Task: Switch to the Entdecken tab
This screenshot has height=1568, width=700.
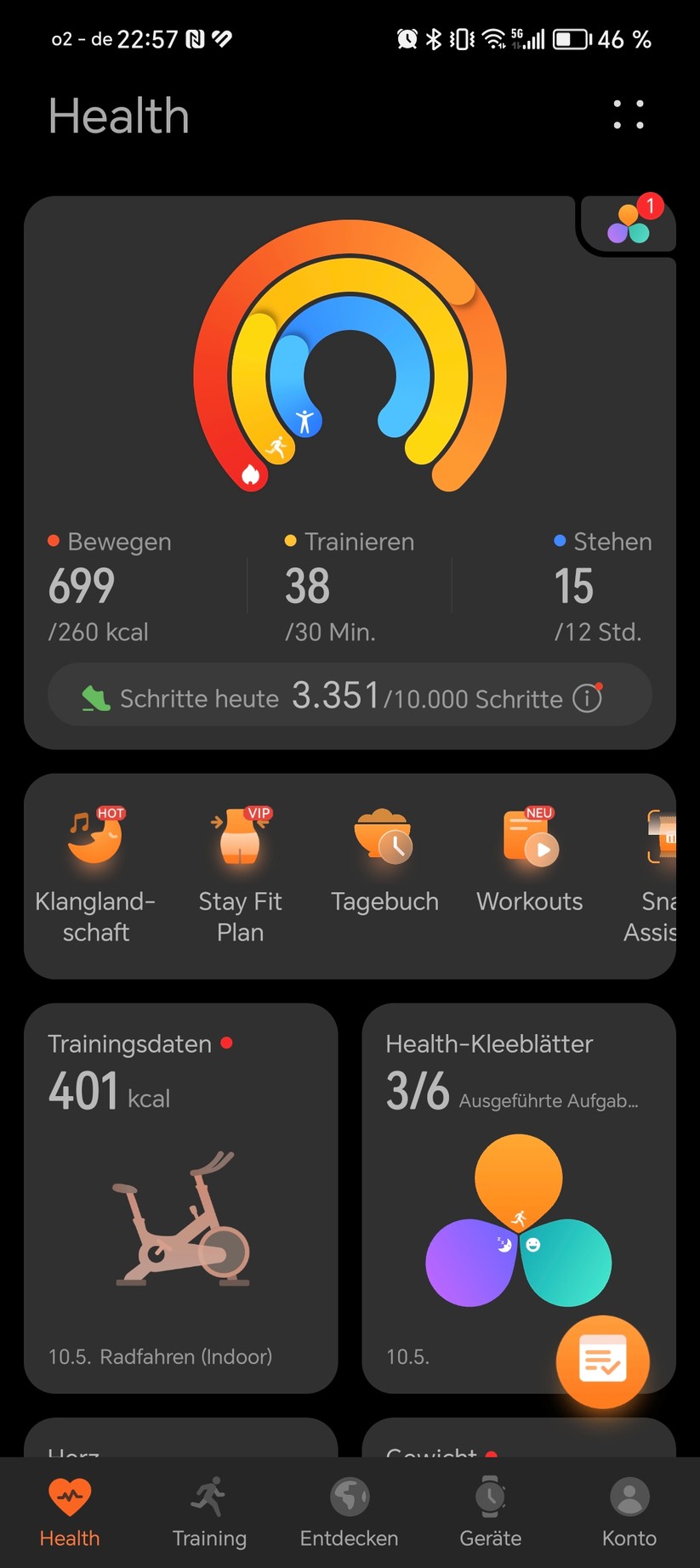Action: click(349, 1513)
